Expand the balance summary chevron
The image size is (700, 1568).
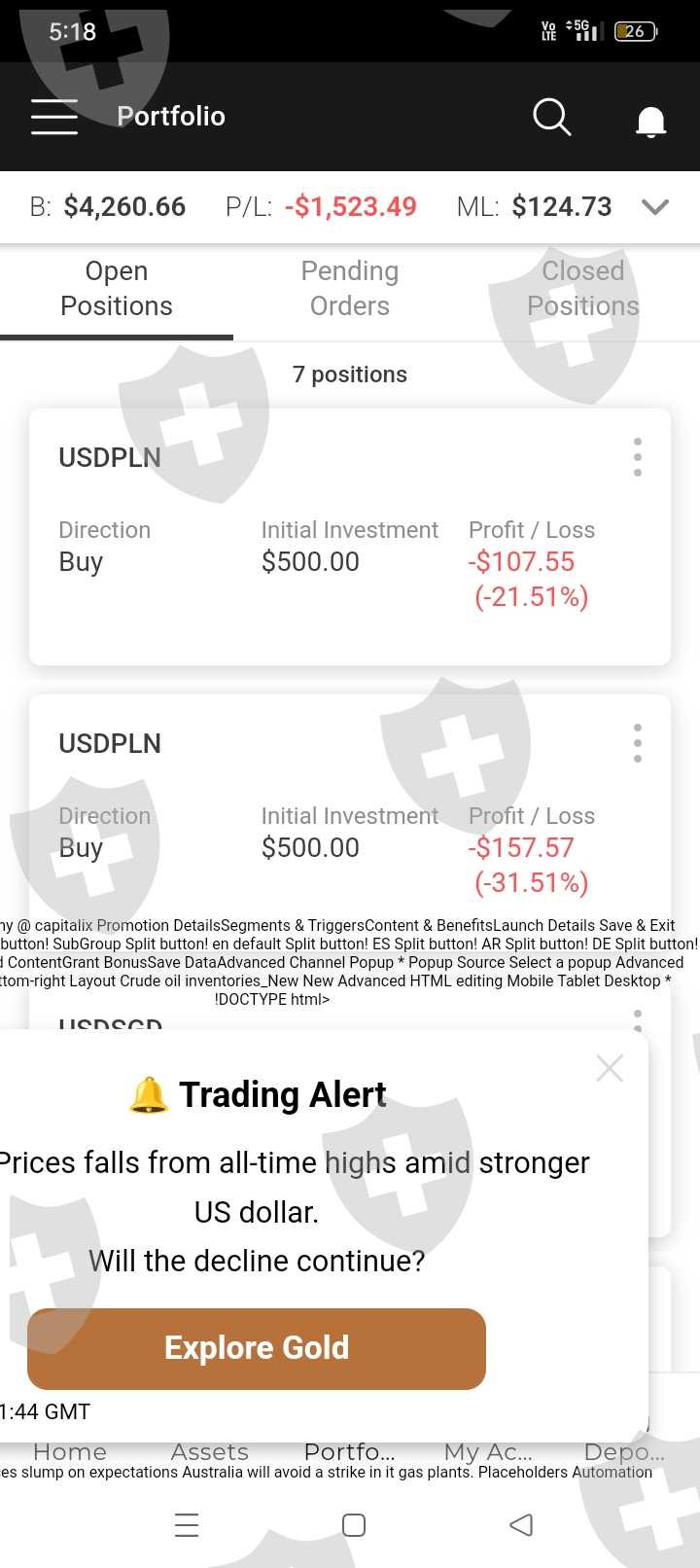coord(656,206)
